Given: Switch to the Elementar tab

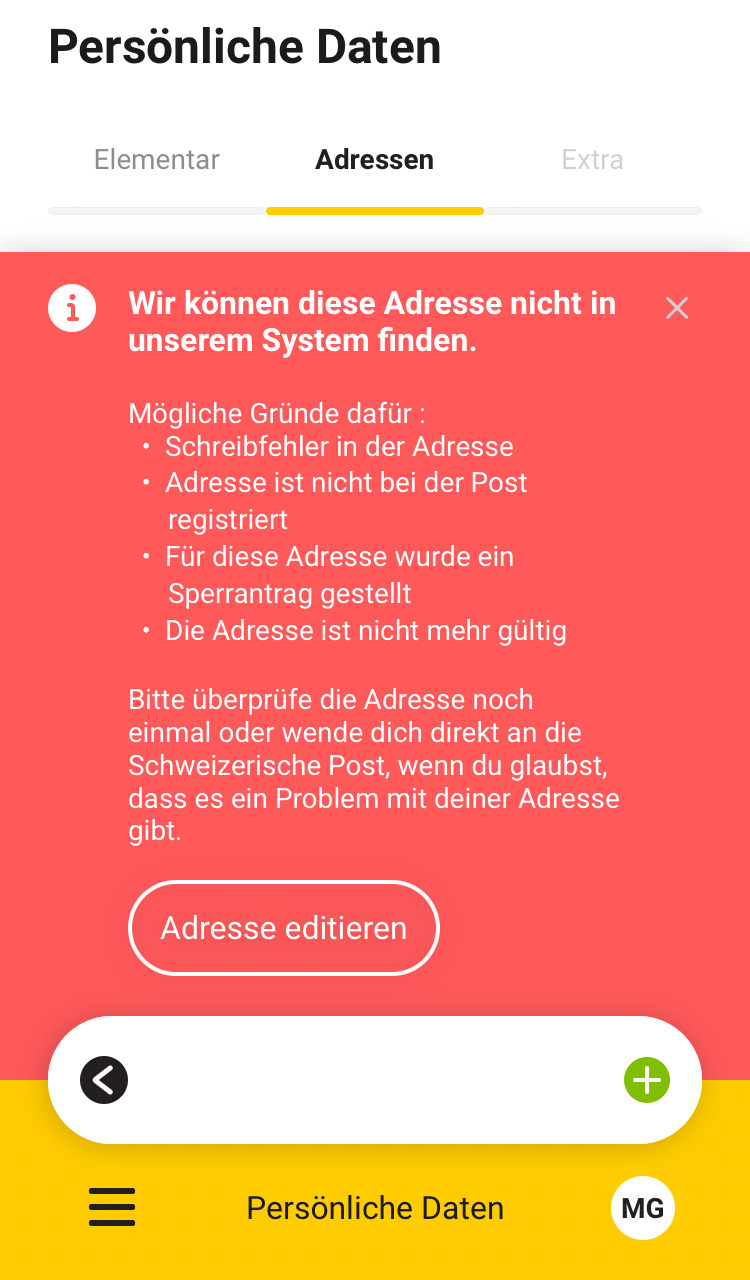Looking at the screenshot, I should pyautogui.click(x=157, y=160).
